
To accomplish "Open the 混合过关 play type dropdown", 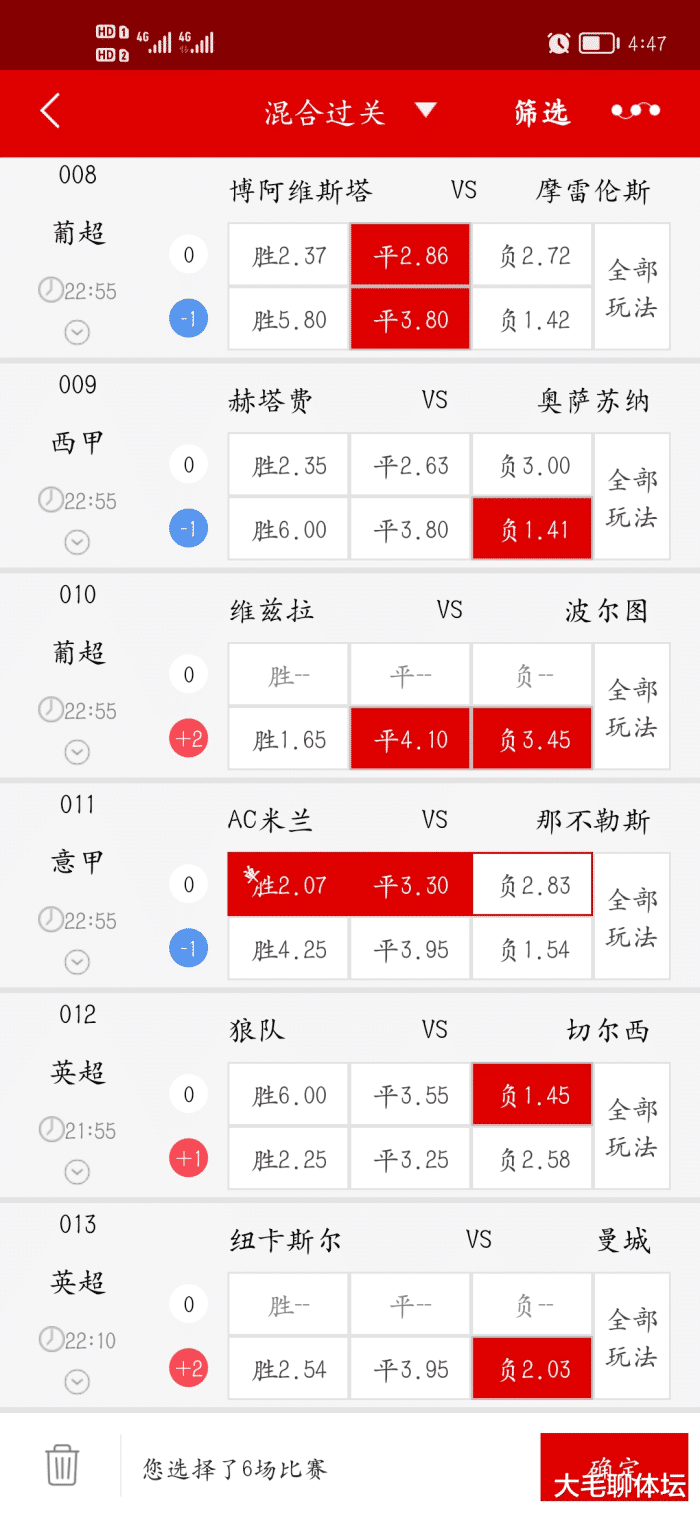I will point(350,112).
